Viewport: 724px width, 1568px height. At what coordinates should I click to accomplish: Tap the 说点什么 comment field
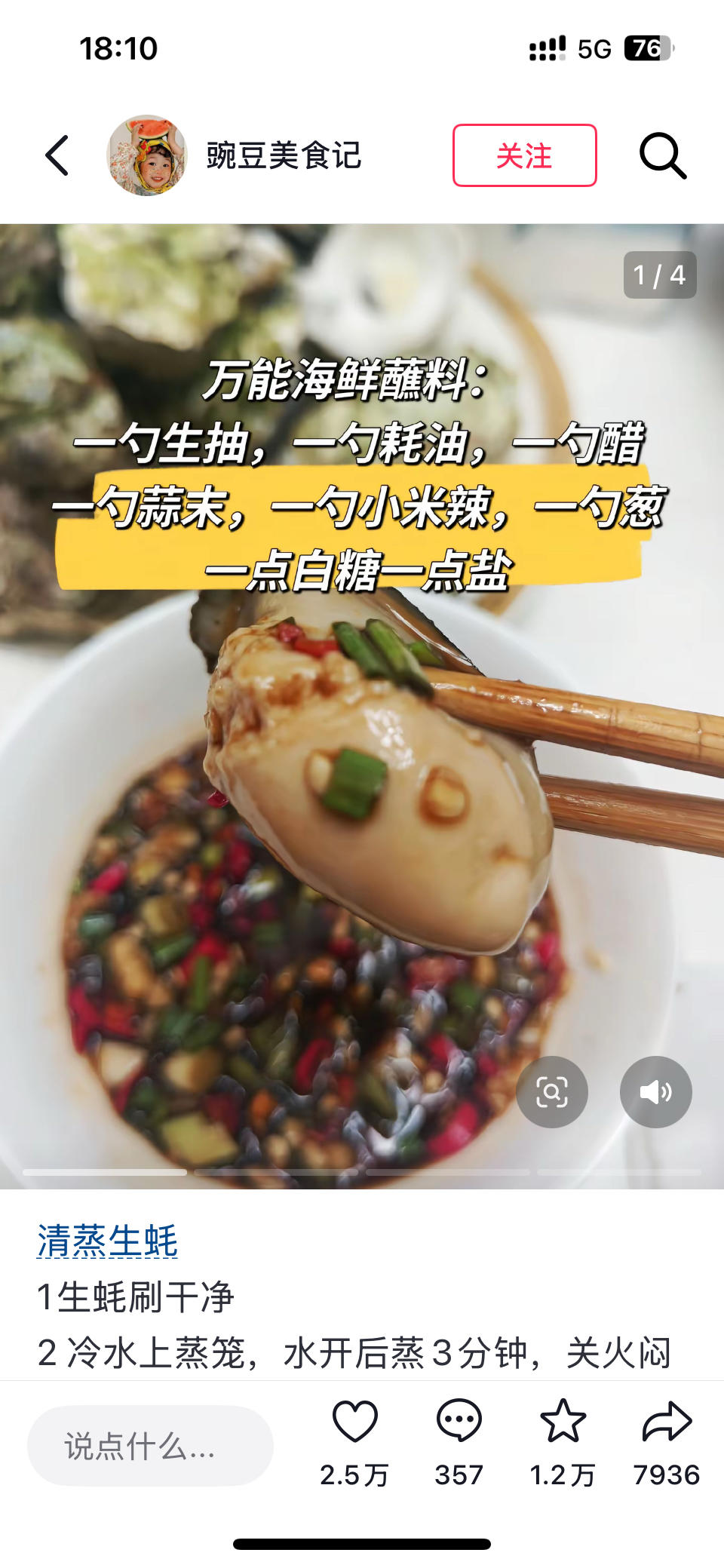pyautogui.click(x=150, y=1445)
